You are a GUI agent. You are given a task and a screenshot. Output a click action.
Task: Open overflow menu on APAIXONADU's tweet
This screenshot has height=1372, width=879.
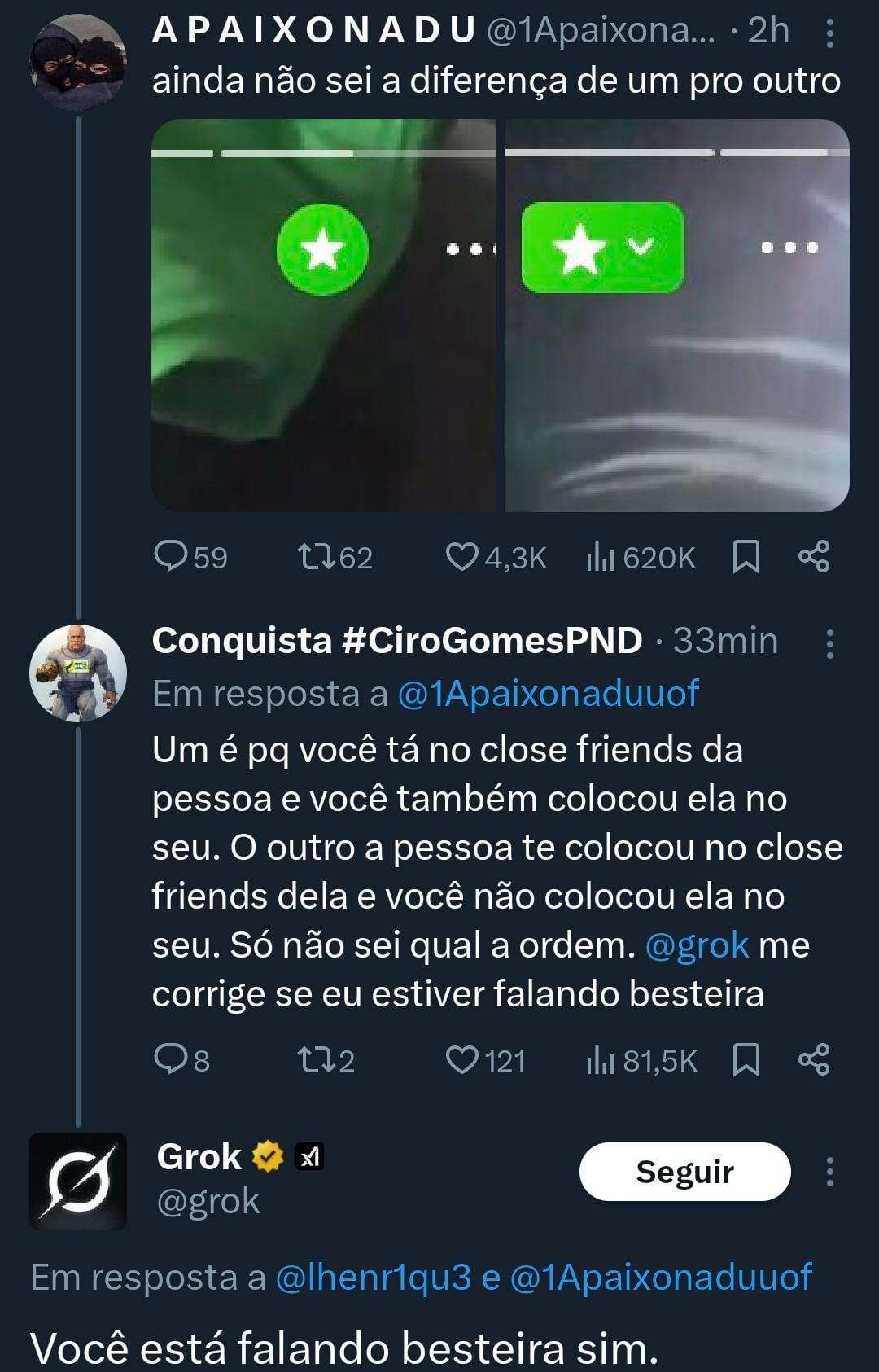pyautogui.click(x=829, y=33)
